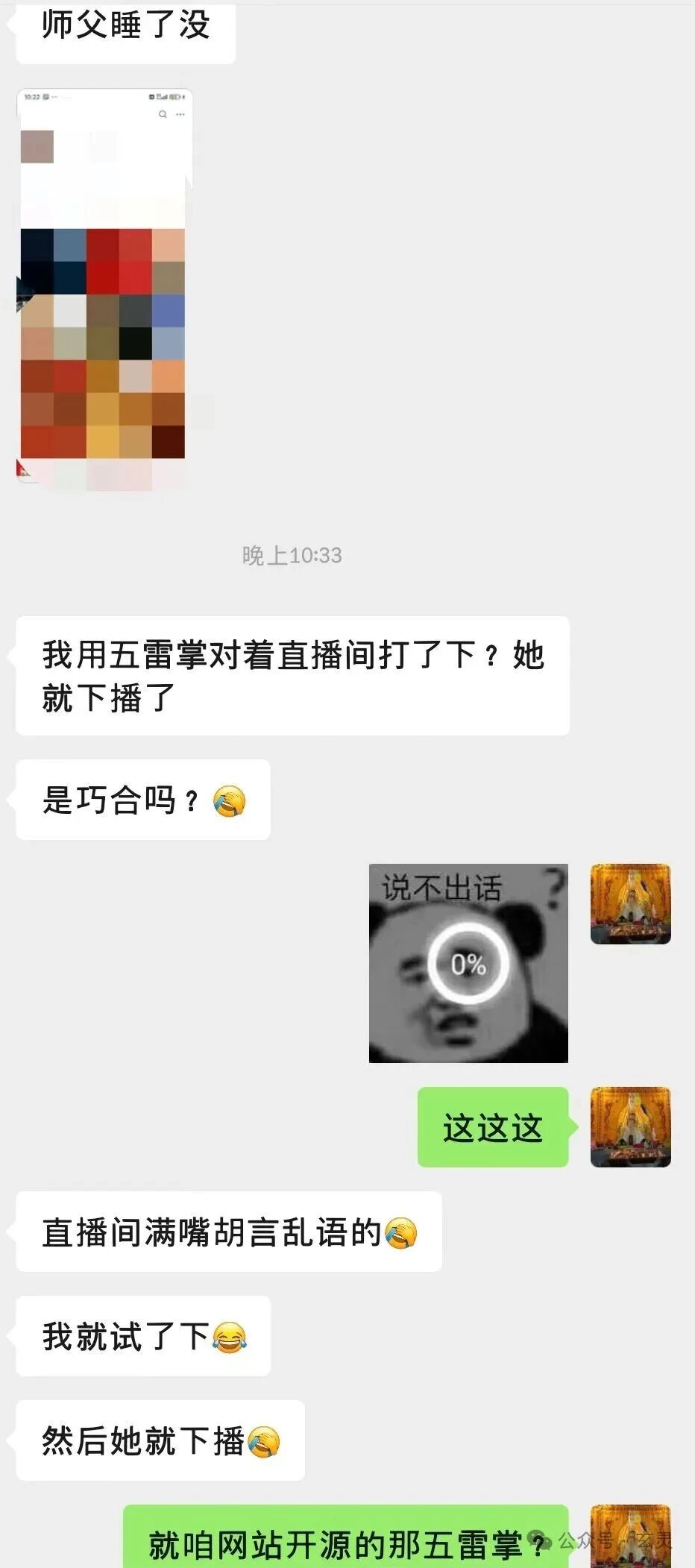Open avatar beside 就咱网站开源的那五雷掌 message
The height and width of the screenshot is (1568, 695).
coord(631,1537)
